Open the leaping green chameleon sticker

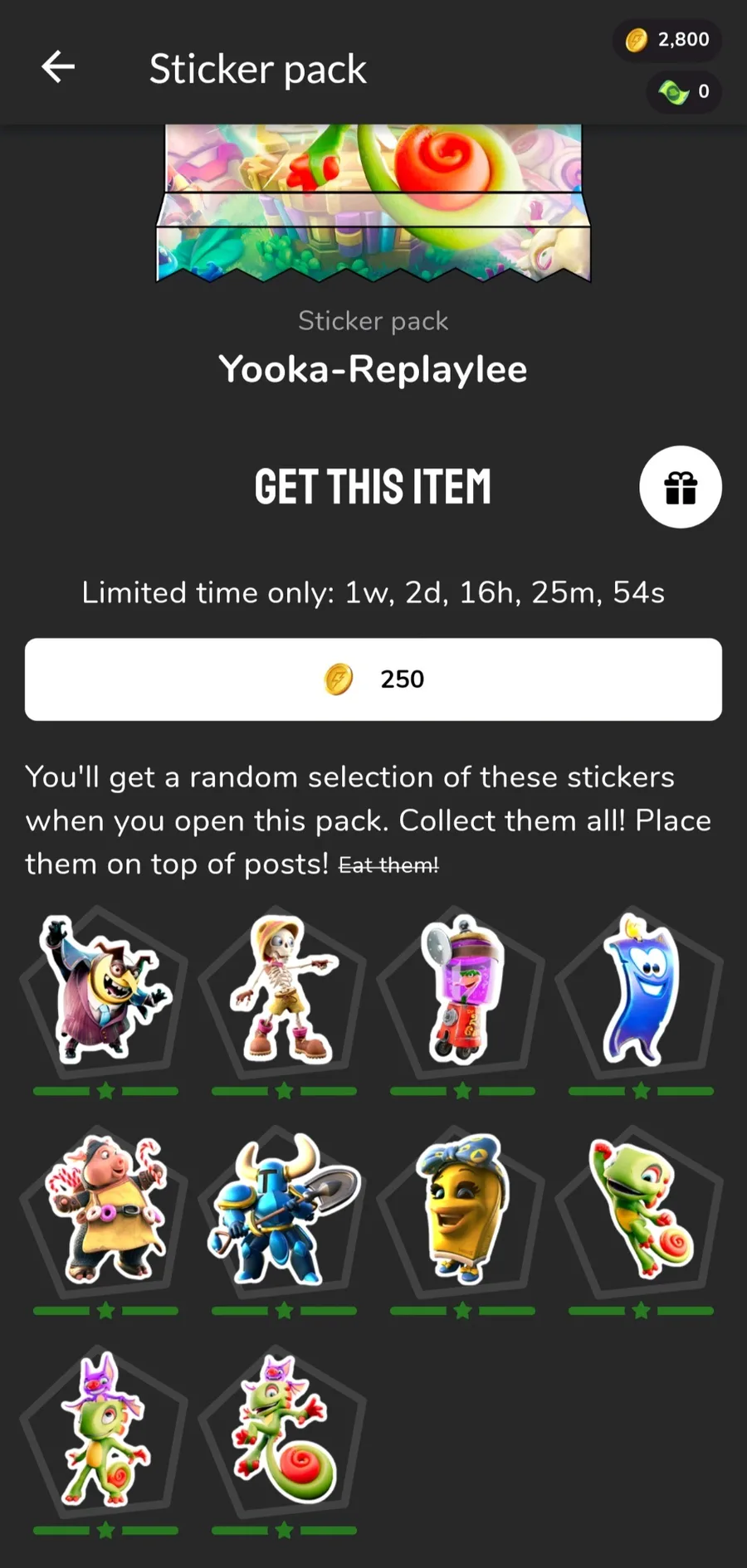[640, 1210]
